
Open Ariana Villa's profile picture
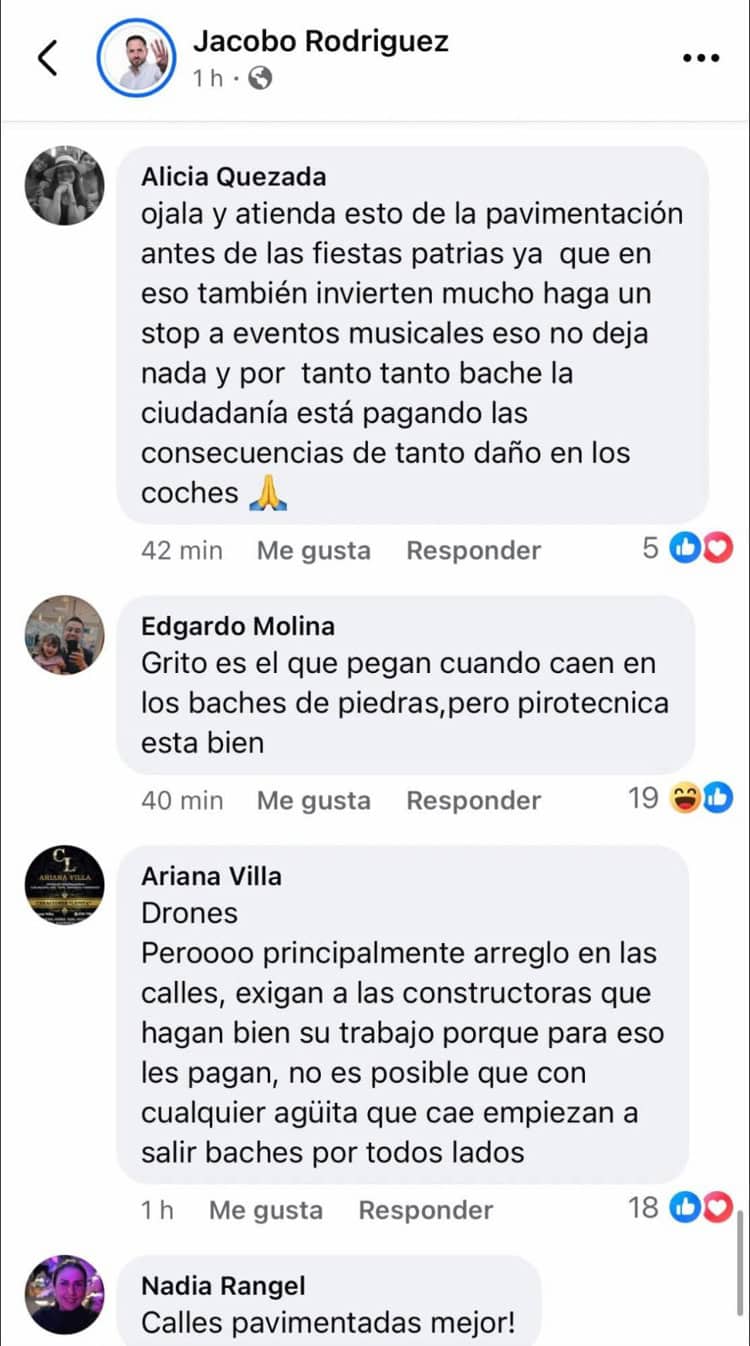pyautogui.click(x=64, y=885)
